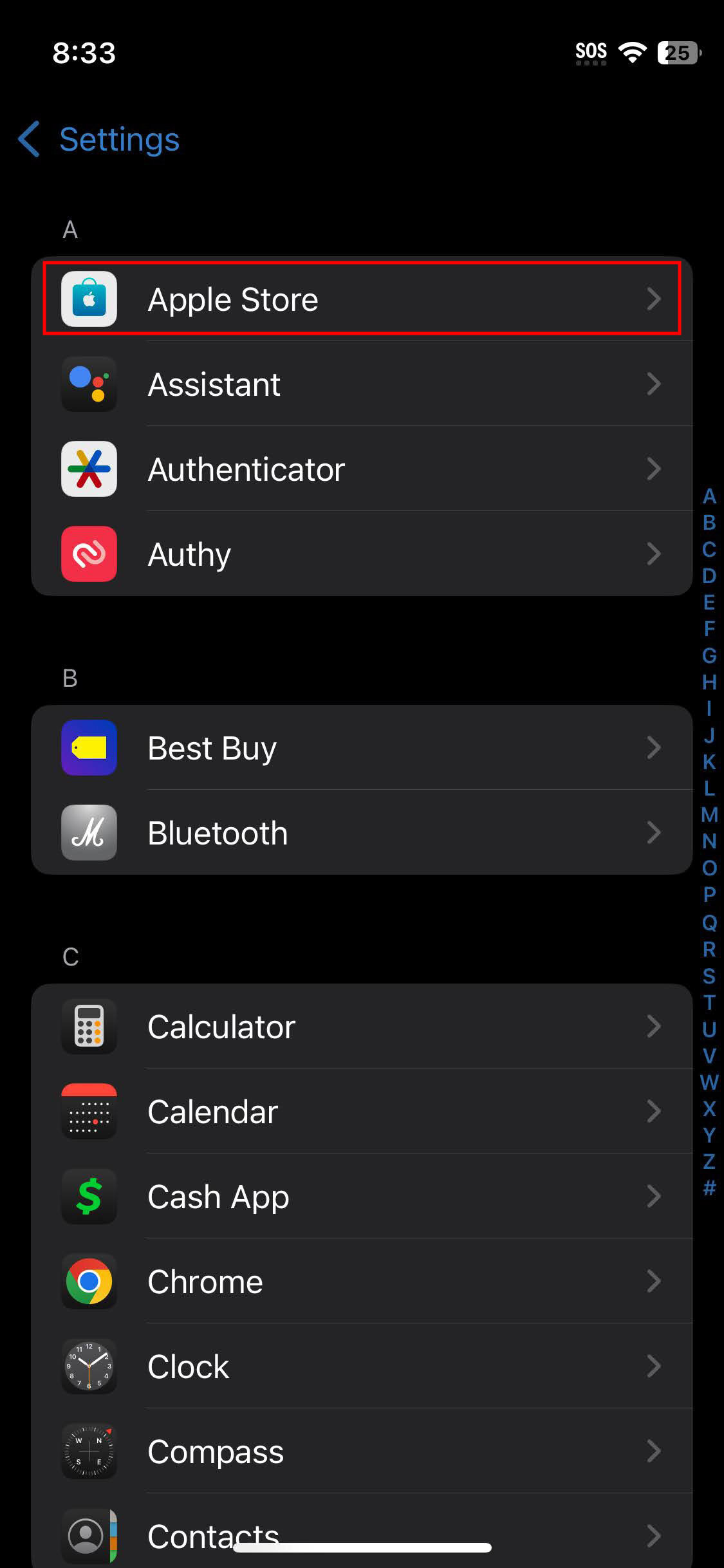Open Cash App settings
Image resolution: width=724 pixels, height=1568 pixels.
click(360, 1197)
